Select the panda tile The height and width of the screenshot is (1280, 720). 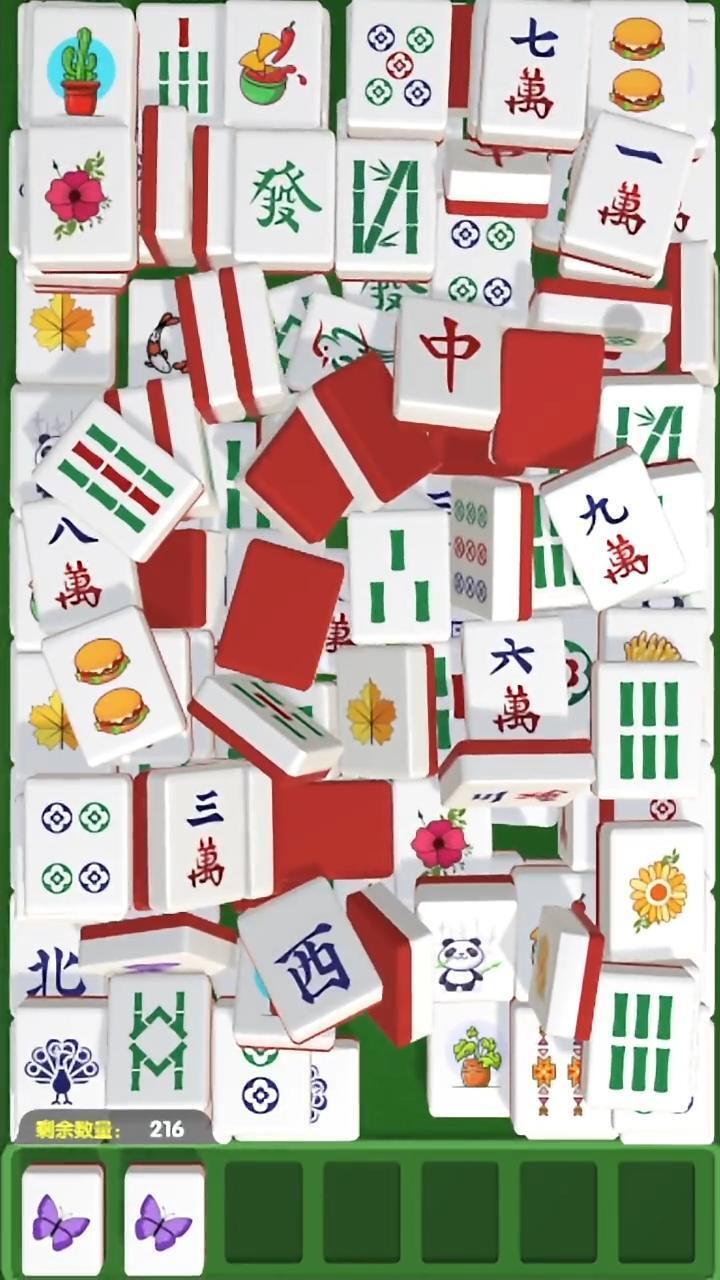463,958
